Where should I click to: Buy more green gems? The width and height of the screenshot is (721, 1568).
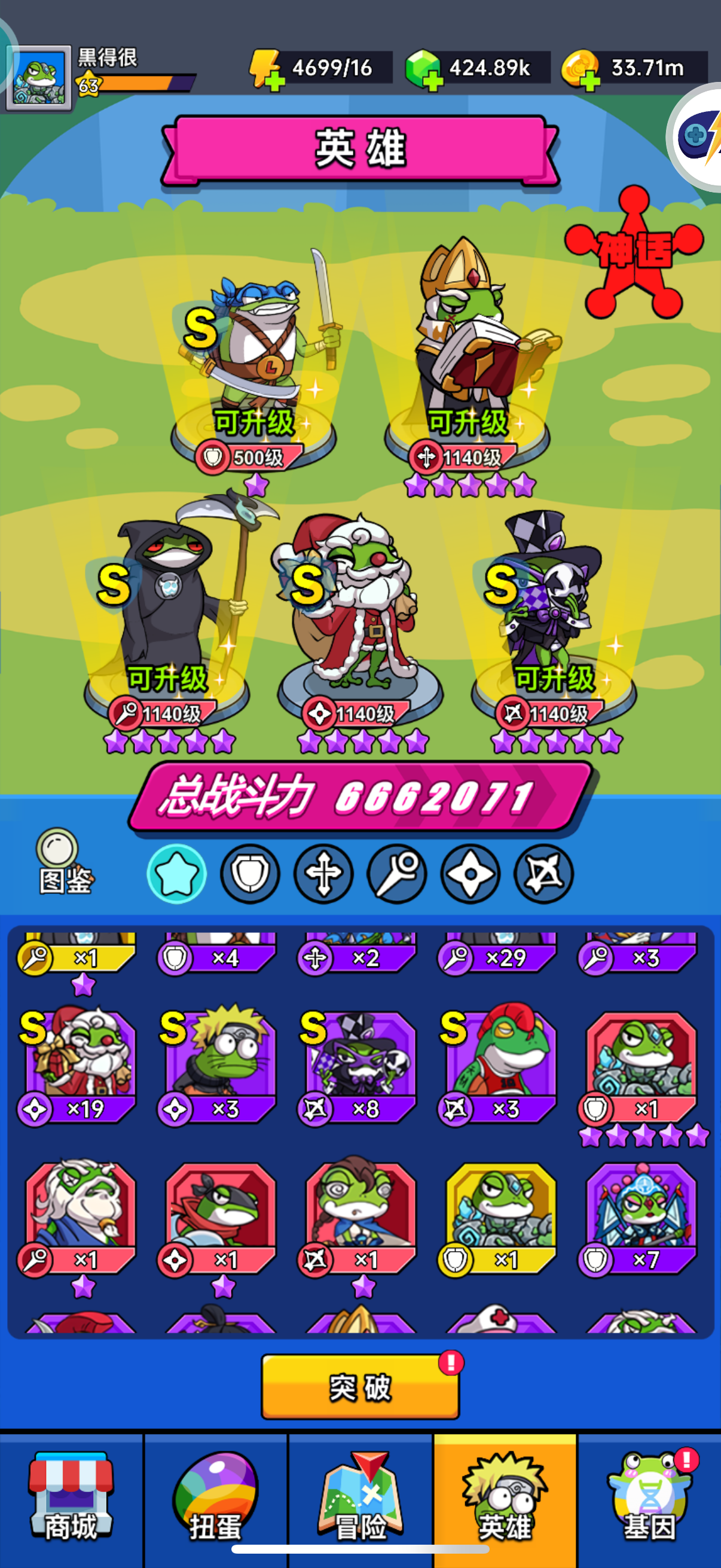423,70
